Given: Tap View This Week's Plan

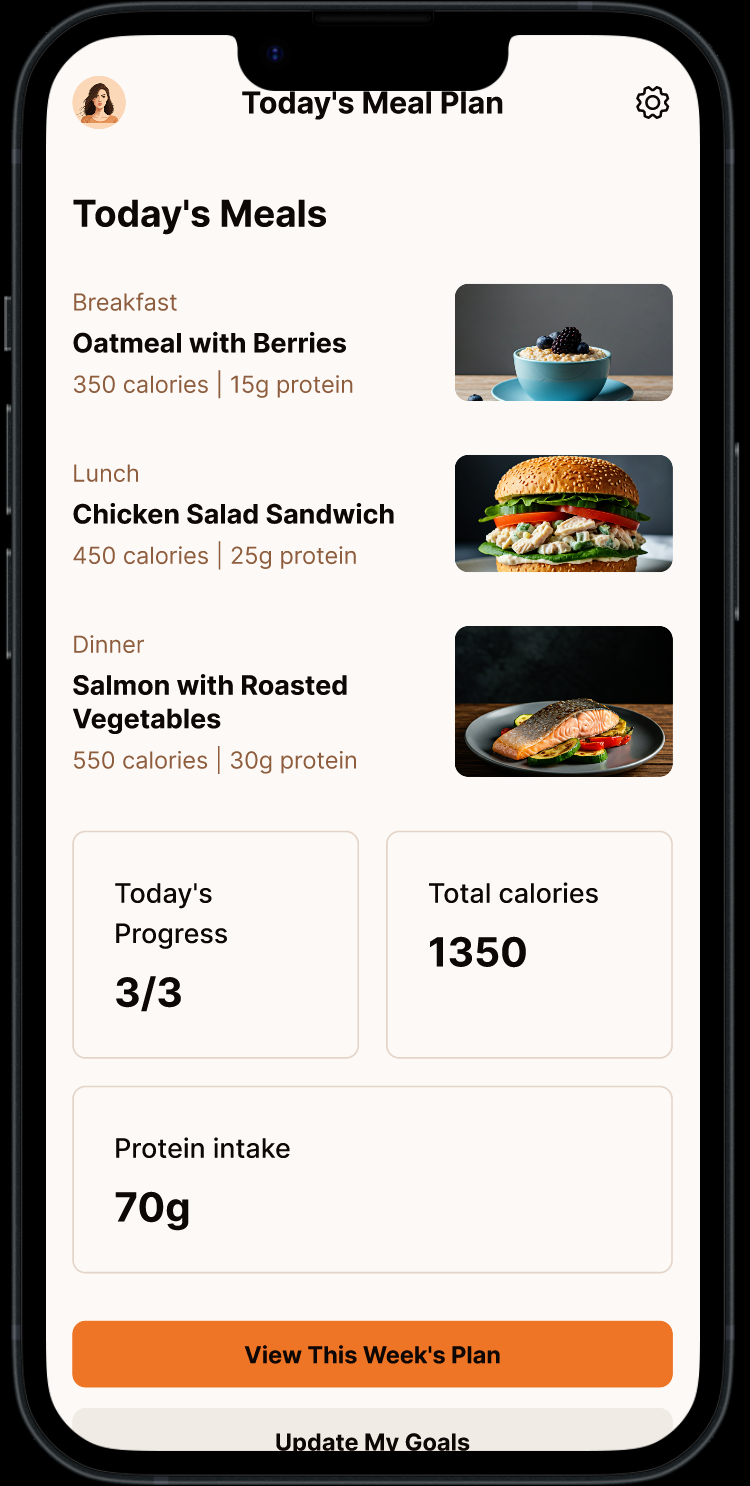Looking at the screenshot, I should pos(372,1354).
